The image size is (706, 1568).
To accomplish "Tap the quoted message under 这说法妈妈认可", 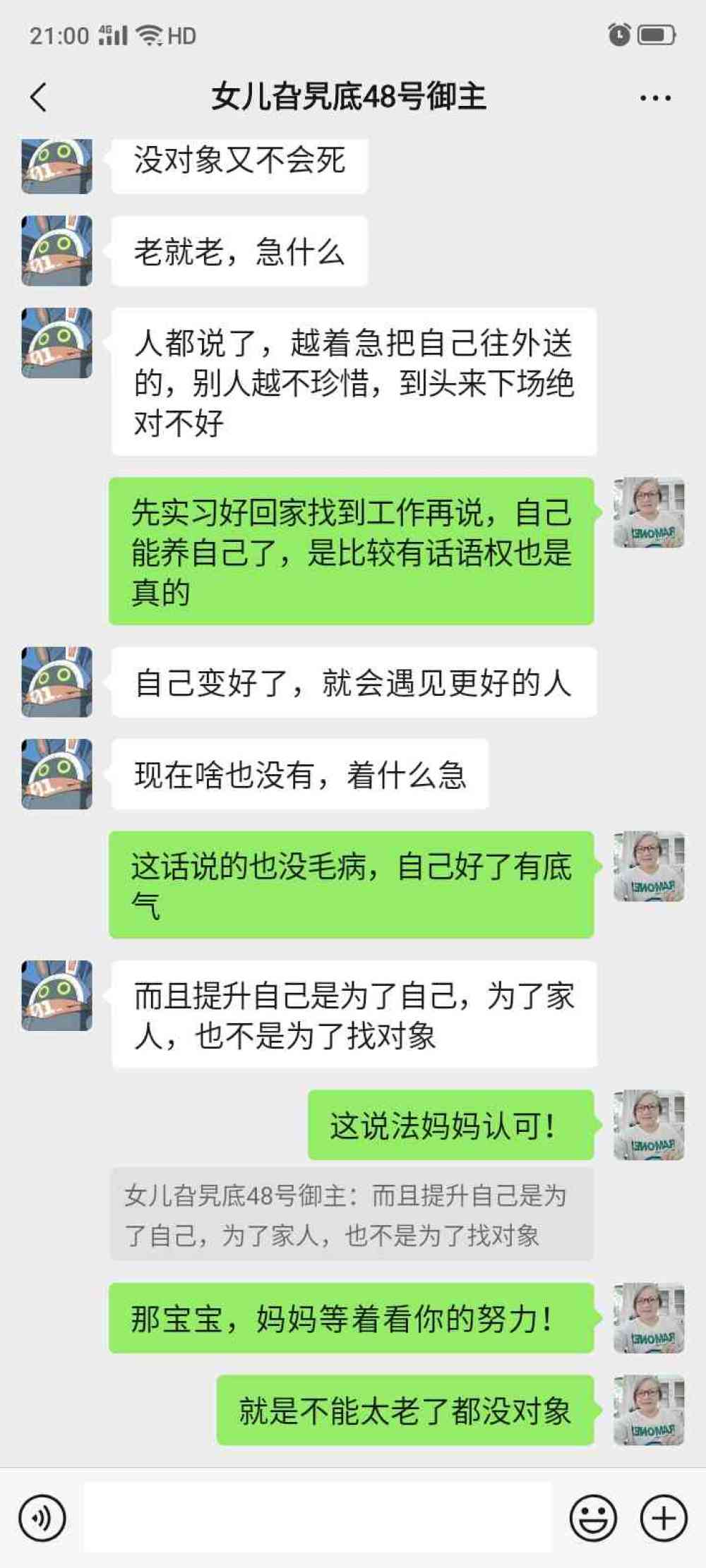I will tap(352, 1214).
